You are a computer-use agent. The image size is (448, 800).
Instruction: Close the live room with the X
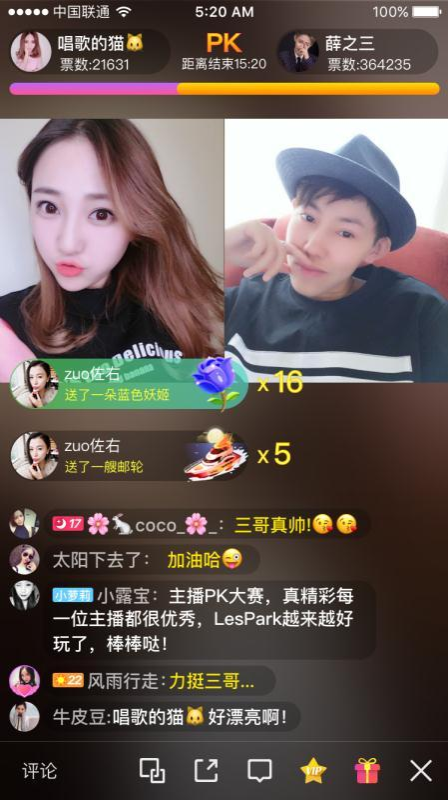click(x=421, y=770)
